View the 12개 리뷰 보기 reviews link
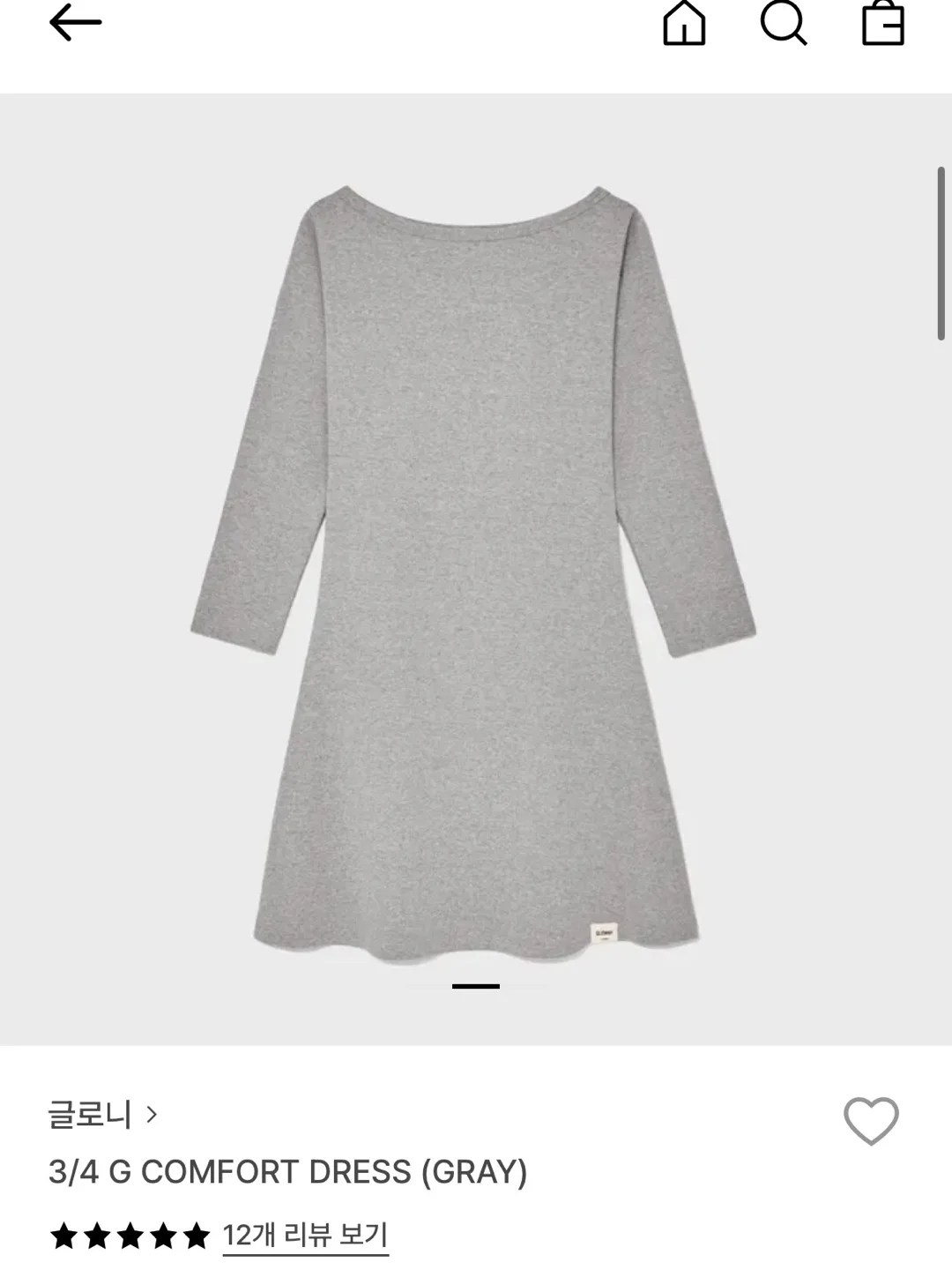Screen dimensions: 952x1270 point(305,1235)
